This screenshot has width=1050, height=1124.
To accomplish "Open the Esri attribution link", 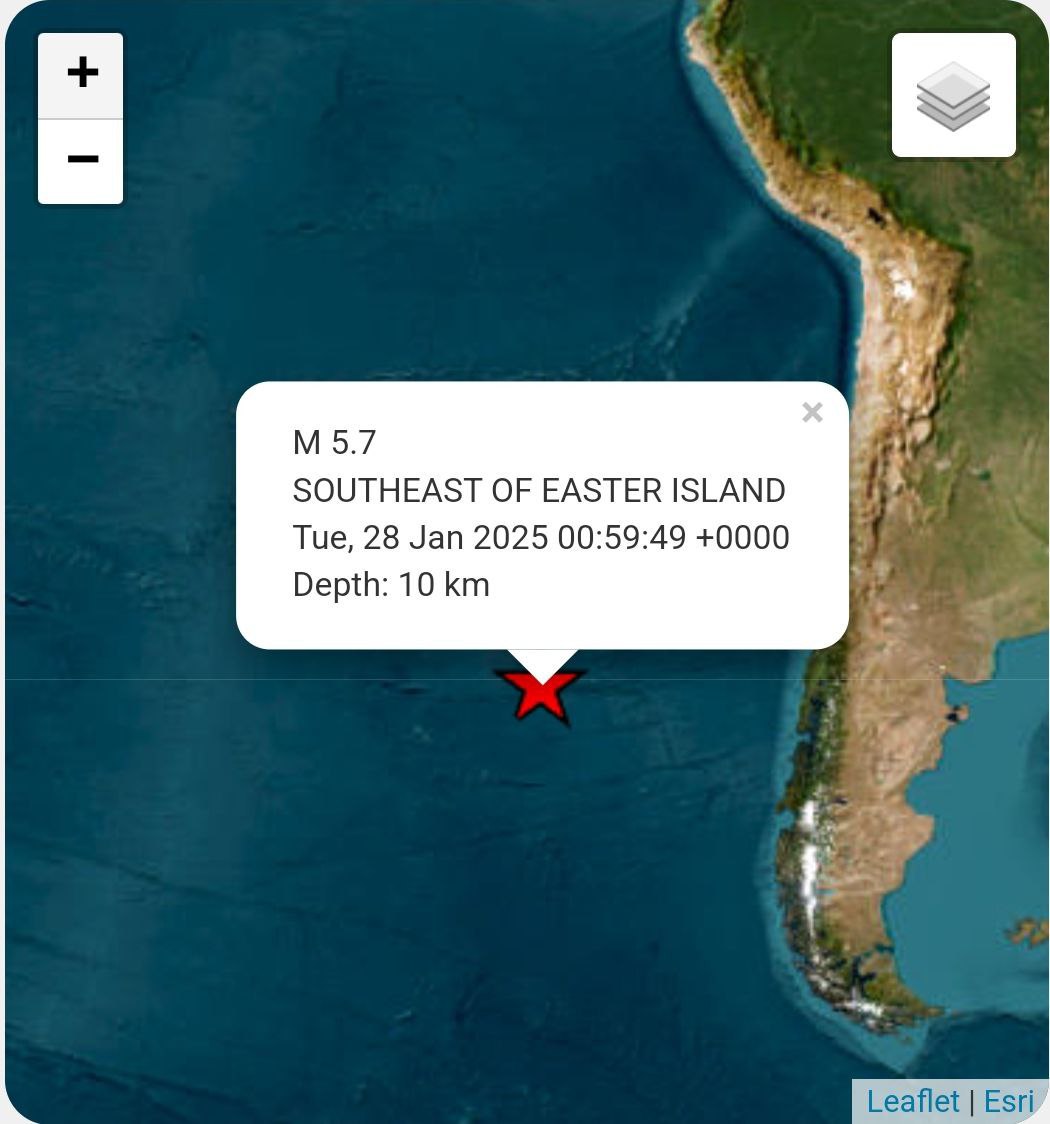I will click(1008, 1101).
